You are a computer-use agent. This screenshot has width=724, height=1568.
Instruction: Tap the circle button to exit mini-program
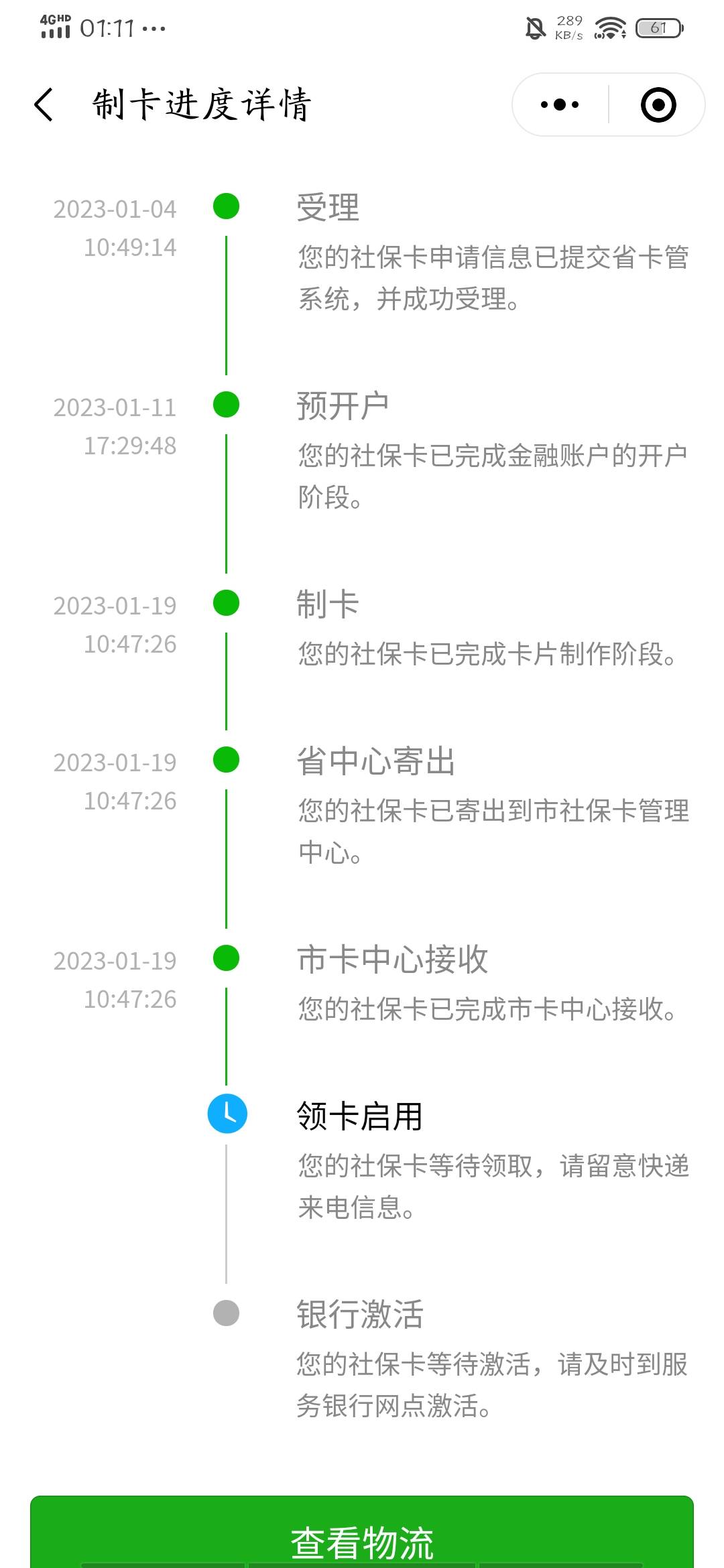(x=656, y=105)
